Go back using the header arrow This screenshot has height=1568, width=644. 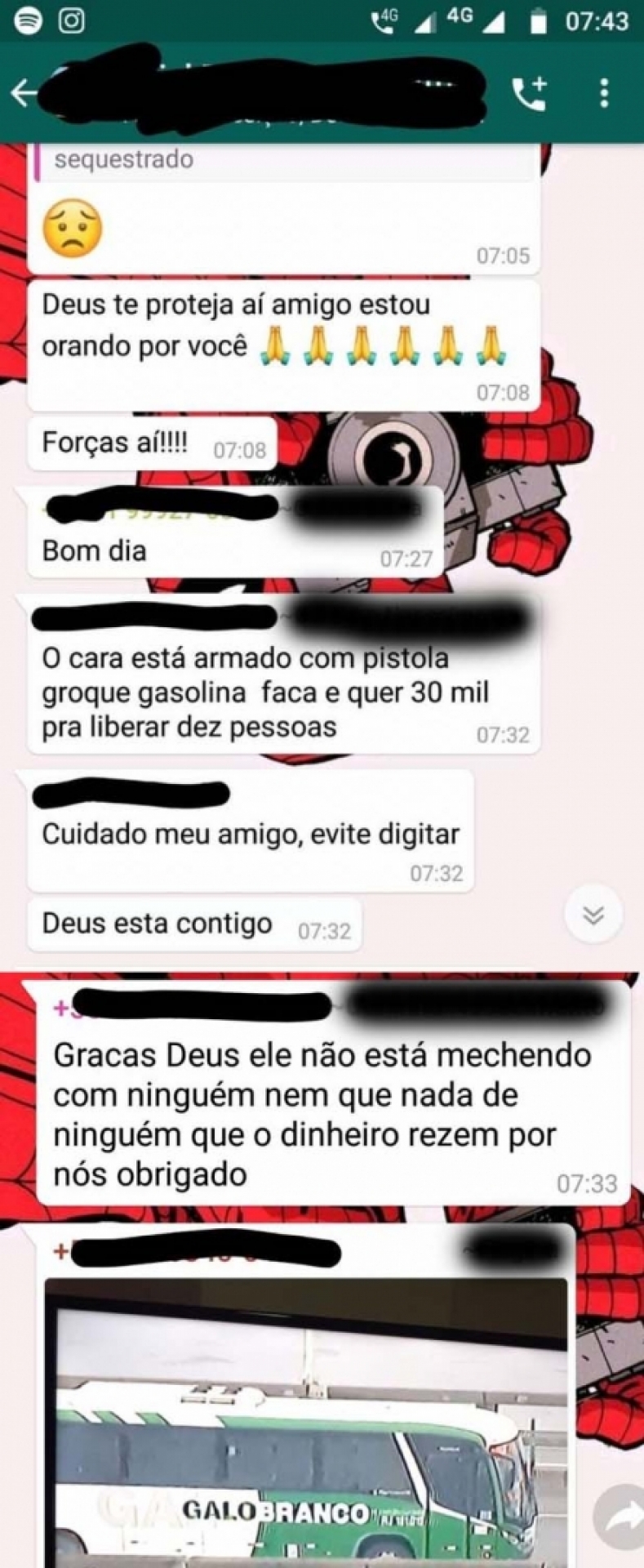pyautogui.click(x=22, y=93)
